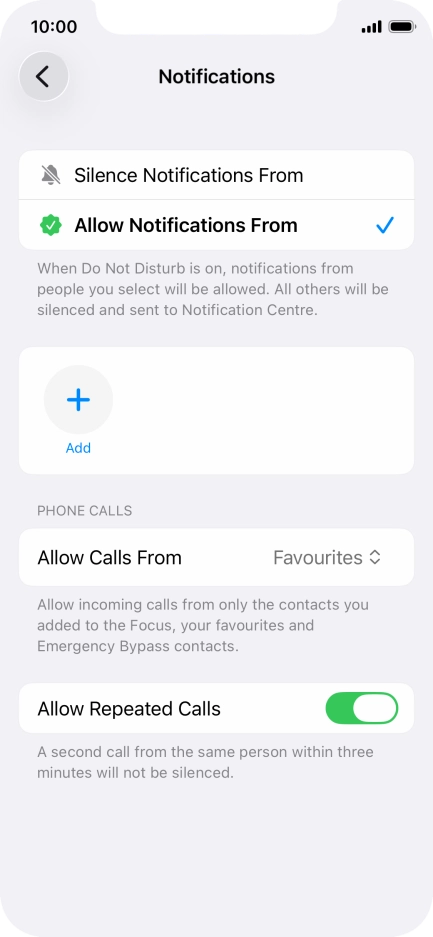
Task: Select Silence Notifications From option
Action: (216, 175)
